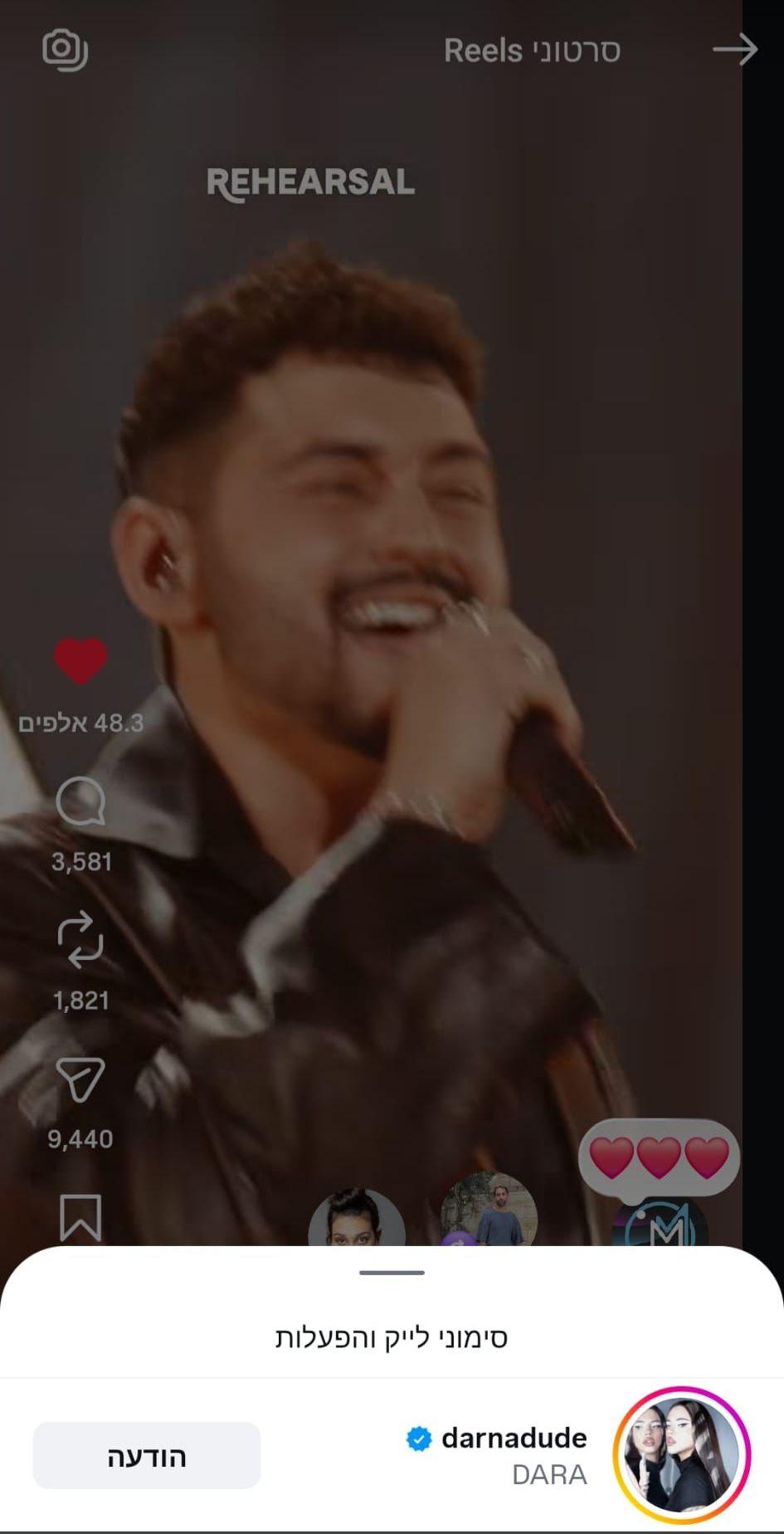Tap the הודעה message button for darnadude
784x1534 pixels.
tap(147, 1455)
